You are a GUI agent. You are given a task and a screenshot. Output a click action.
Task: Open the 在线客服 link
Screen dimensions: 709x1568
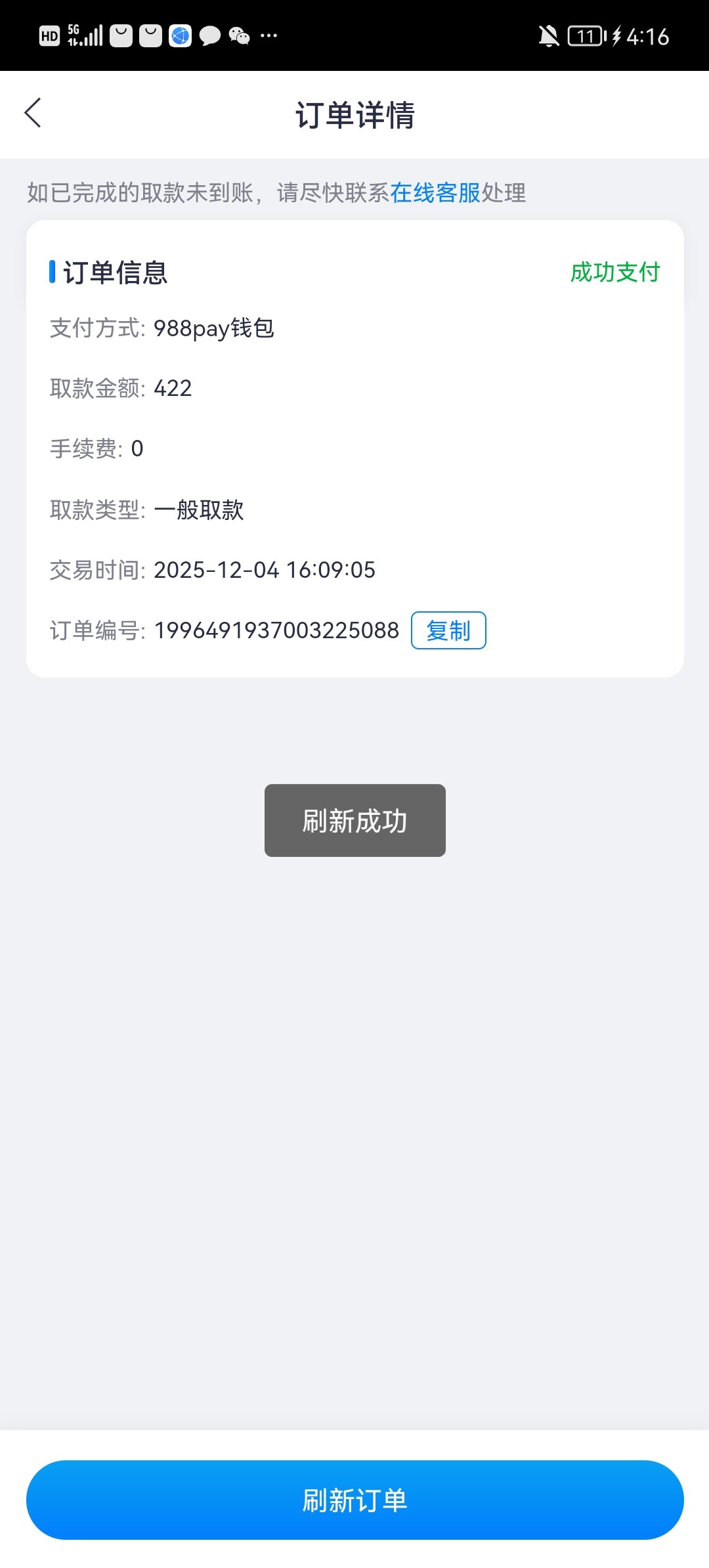435,193
